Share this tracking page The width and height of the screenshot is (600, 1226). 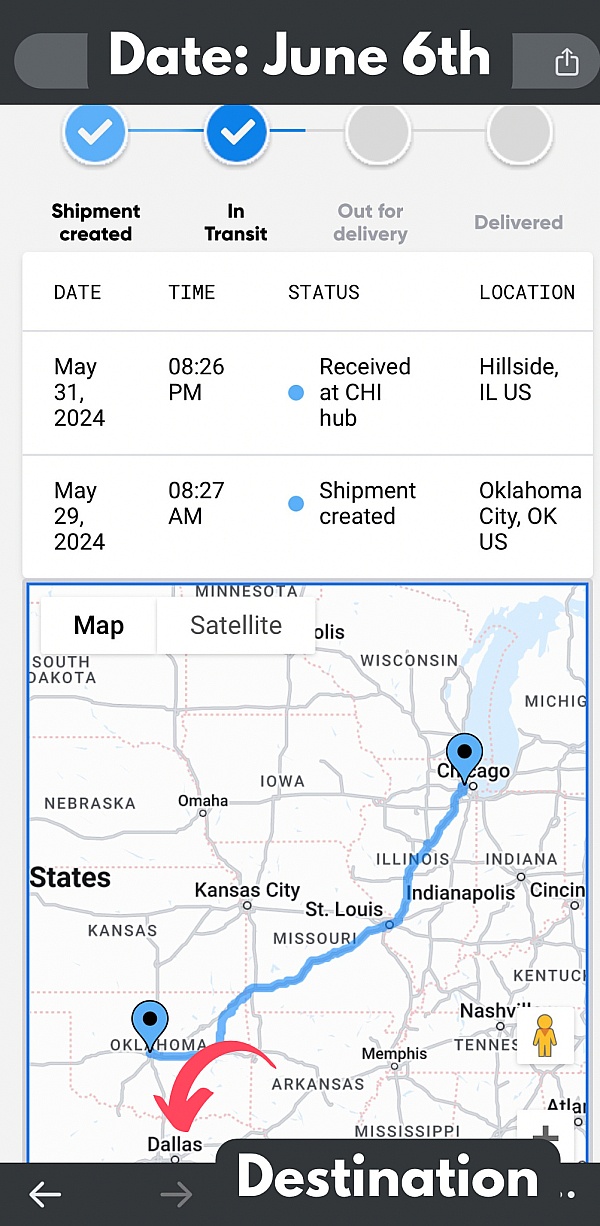(566, 62)
